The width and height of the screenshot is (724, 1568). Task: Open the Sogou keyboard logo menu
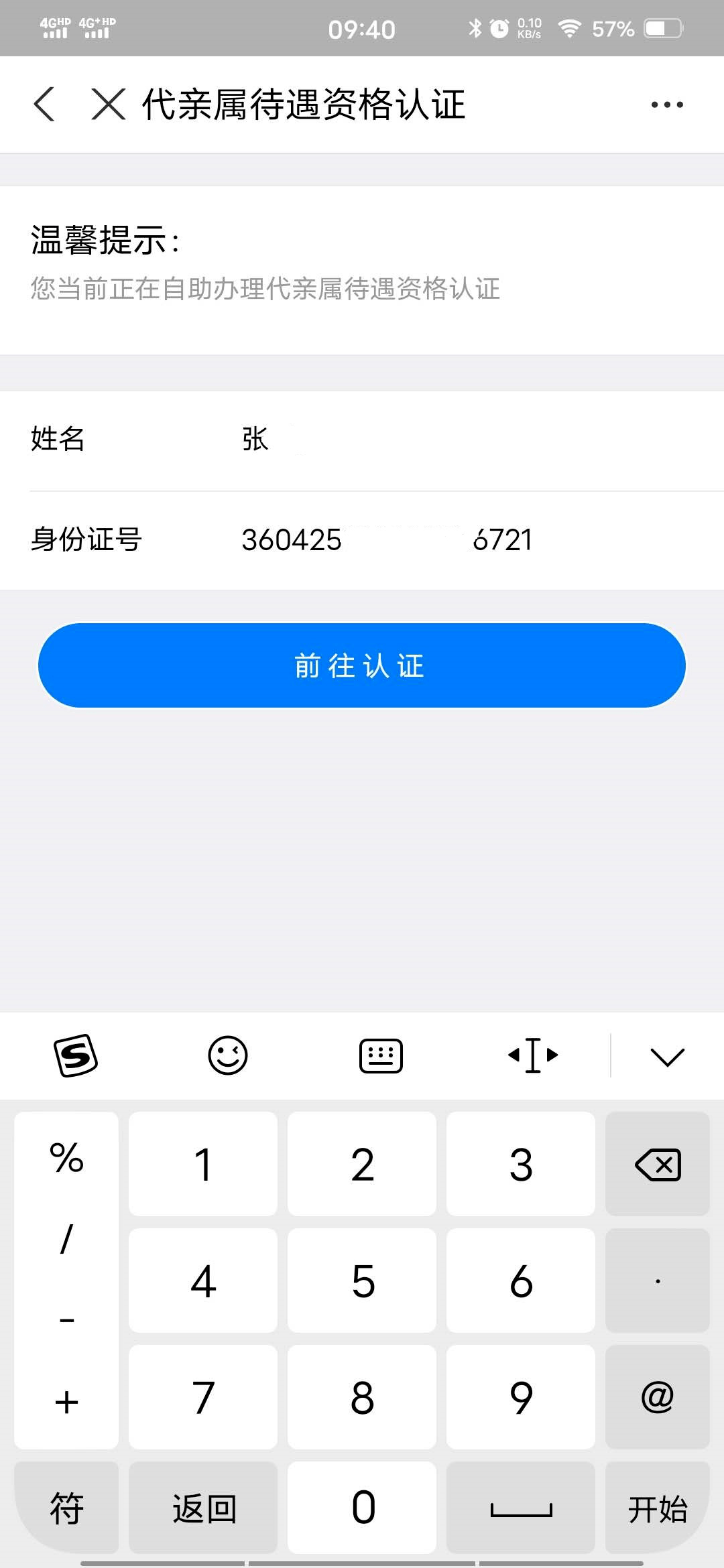(76, 1056)
